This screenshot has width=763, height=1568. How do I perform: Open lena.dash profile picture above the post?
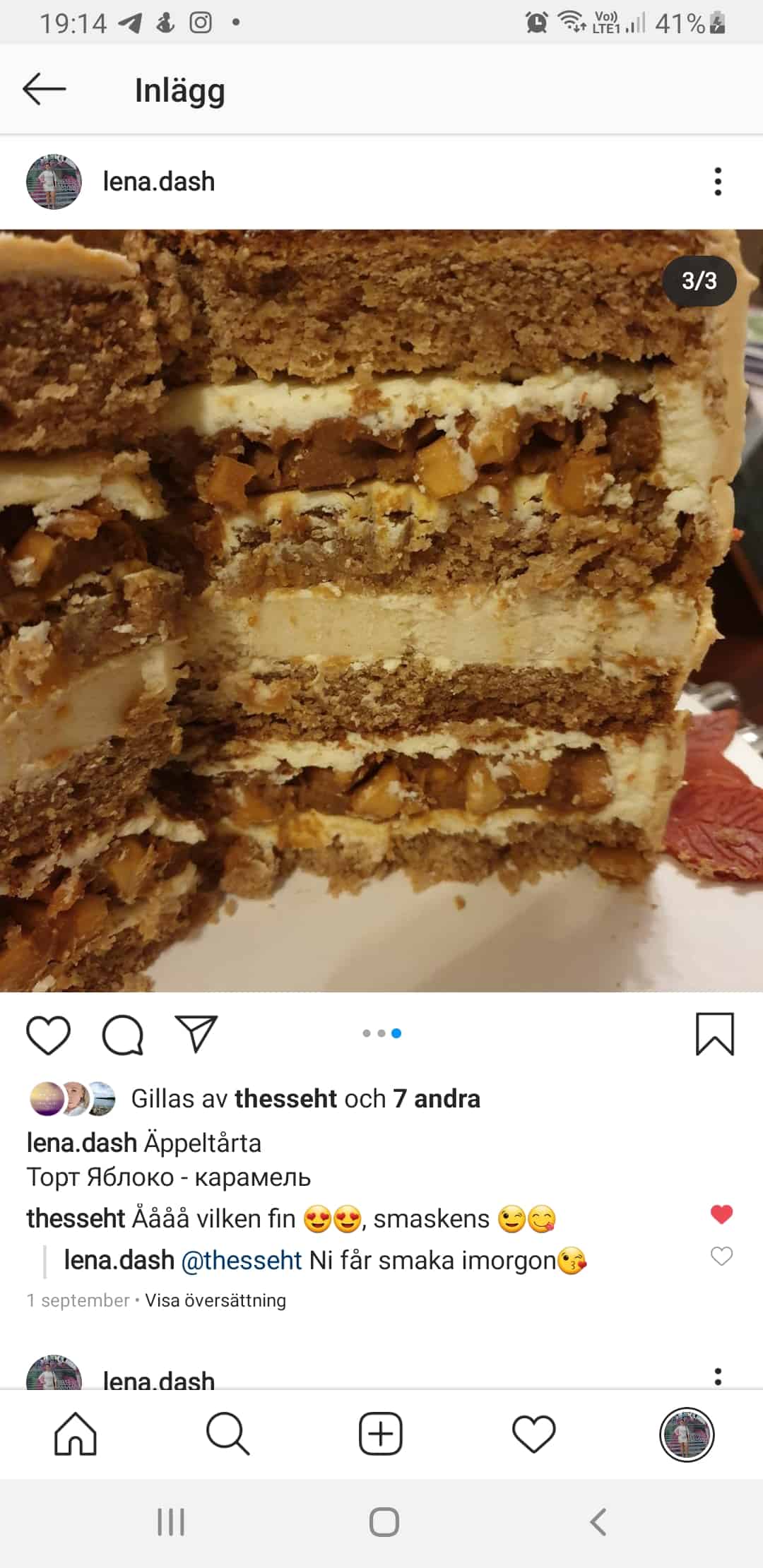pyautogui.click(x=54, y=182)
